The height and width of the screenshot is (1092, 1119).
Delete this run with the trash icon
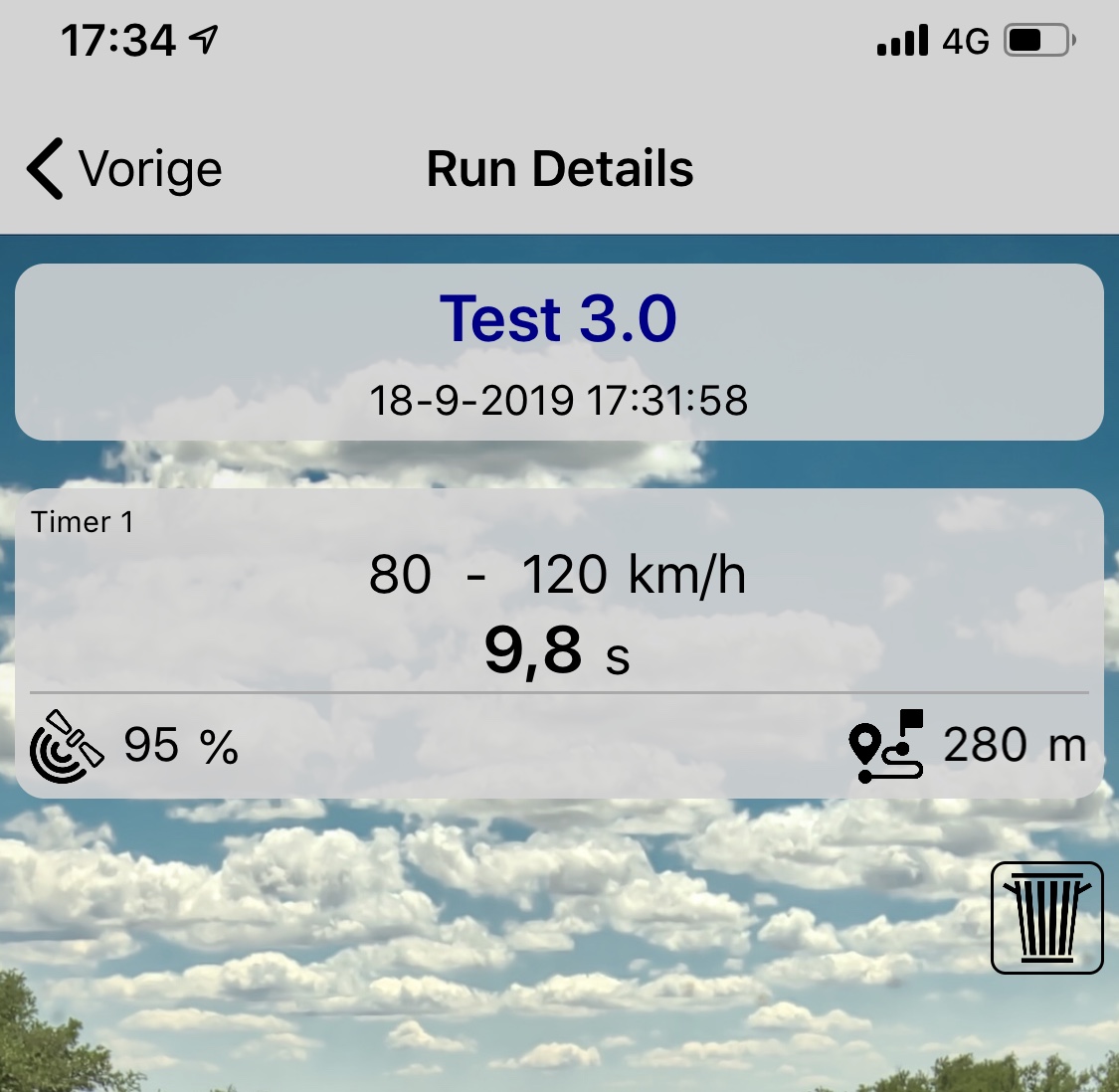(x=1046, y=917)
